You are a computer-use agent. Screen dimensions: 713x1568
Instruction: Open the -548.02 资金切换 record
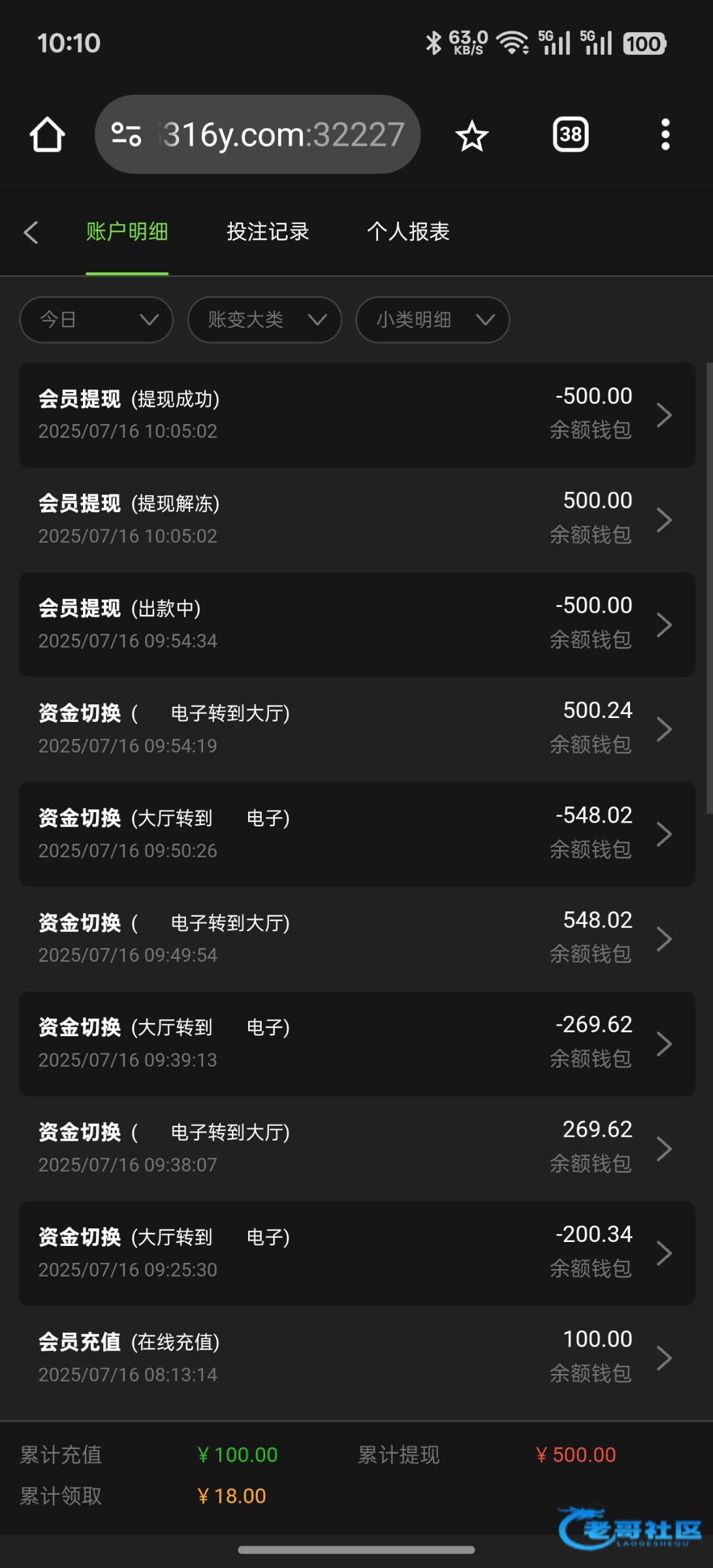[357, 834]
